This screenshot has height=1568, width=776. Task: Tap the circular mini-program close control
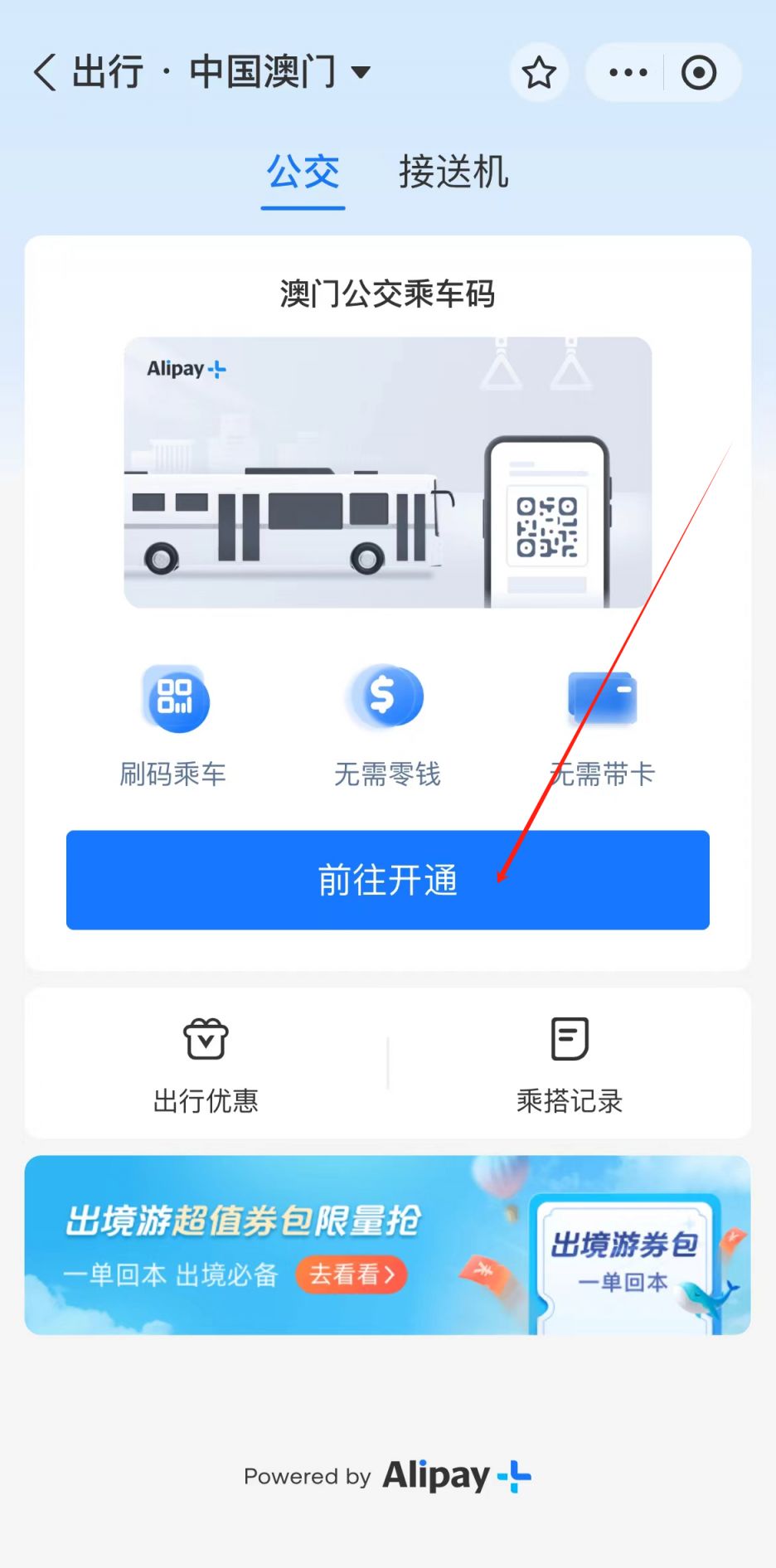700,72
